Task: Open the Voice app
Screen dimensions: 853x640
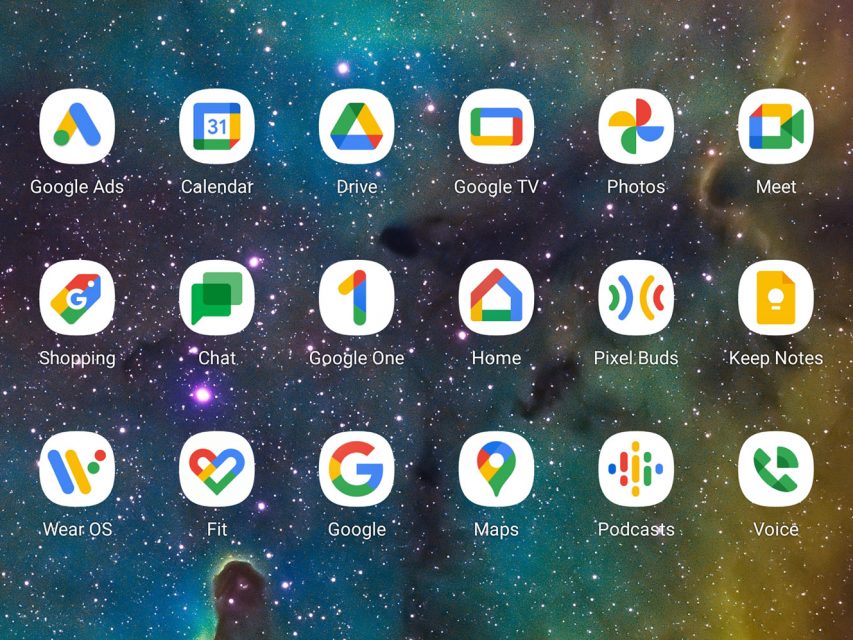Action: (776, 469)
